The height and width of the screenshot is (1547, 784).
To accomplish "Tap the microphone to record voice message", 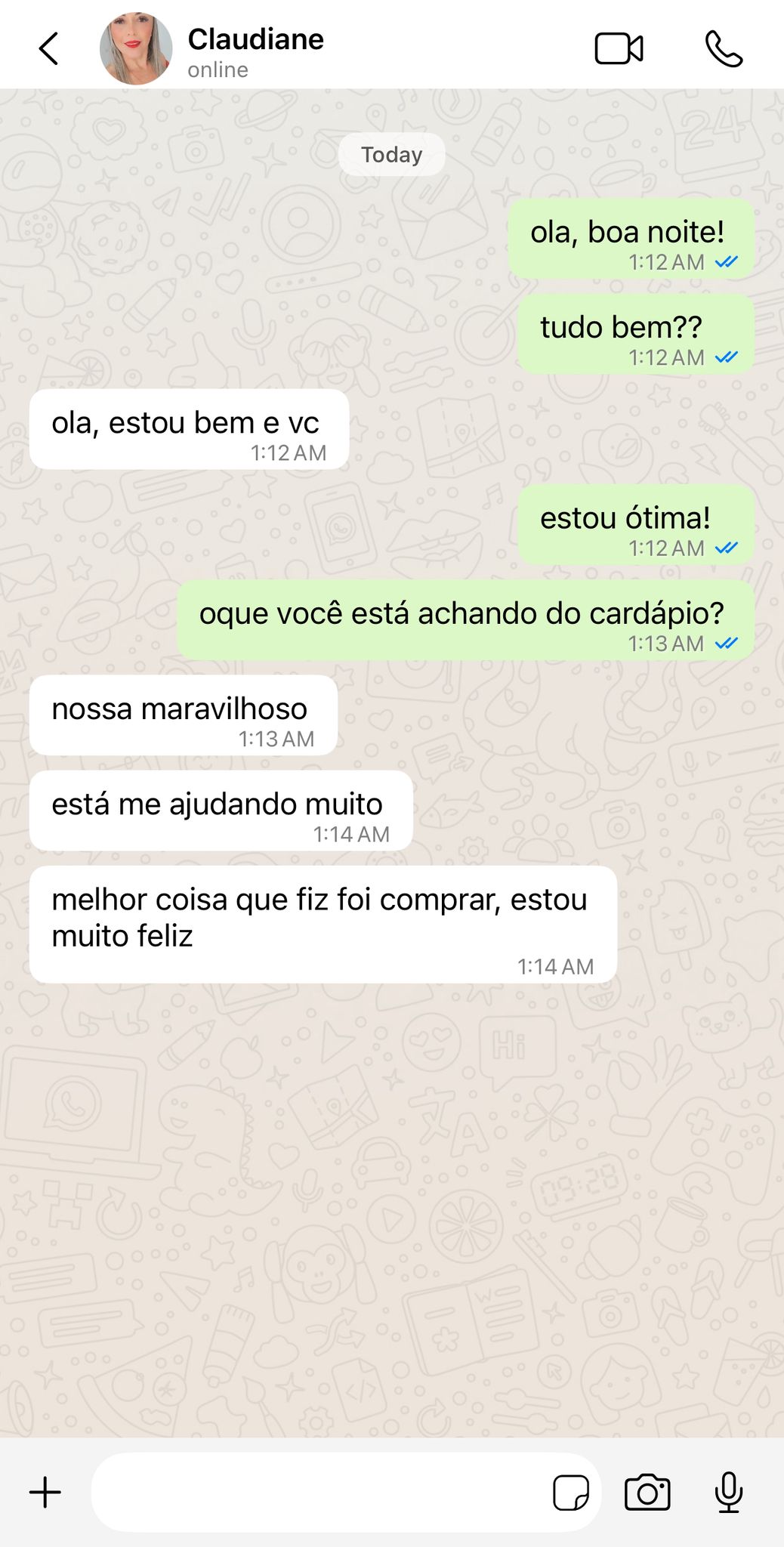I will click(x=728, y=1493).
